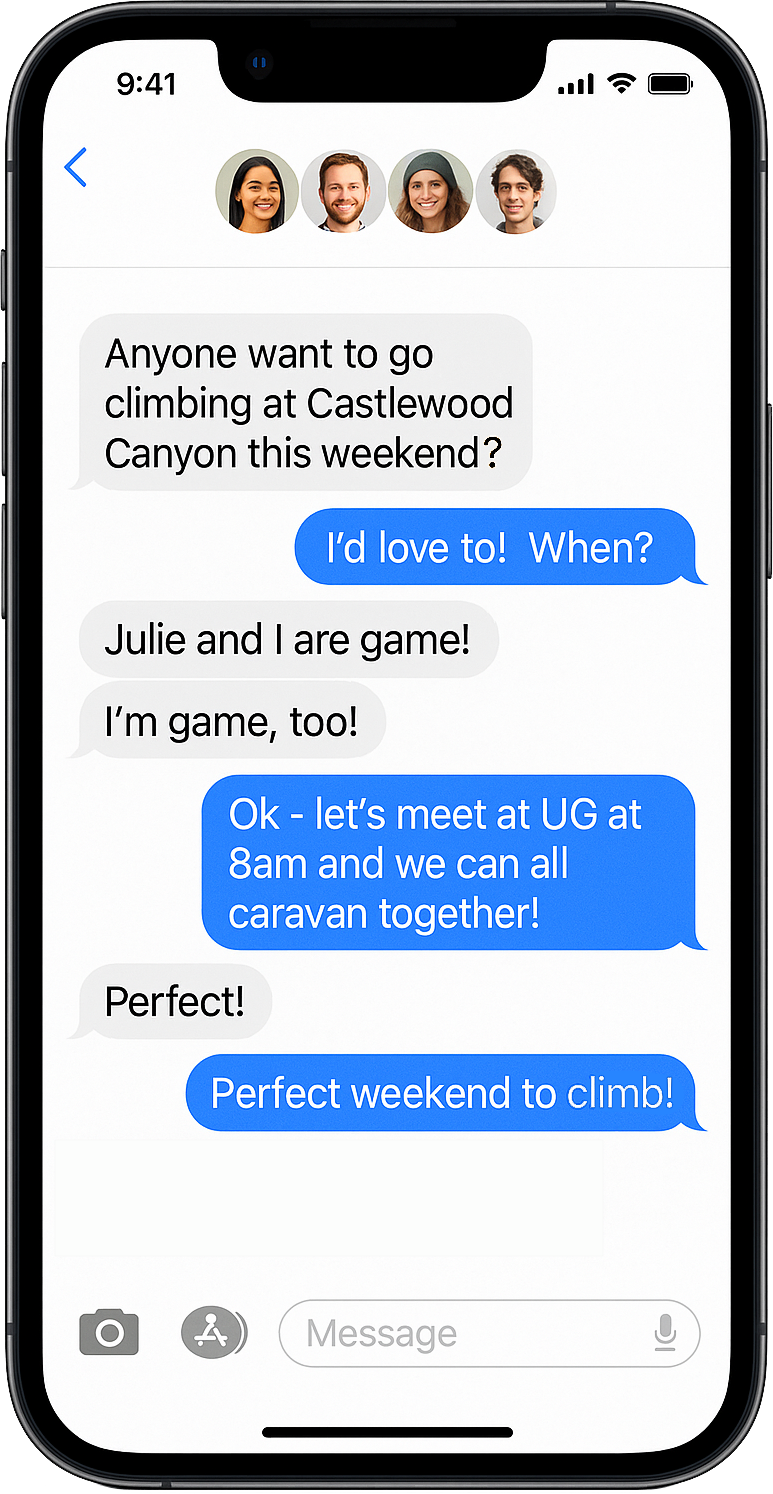773x1494 pixels.
Task: Open the App Store apps drawer
Action: (213, 1332)
